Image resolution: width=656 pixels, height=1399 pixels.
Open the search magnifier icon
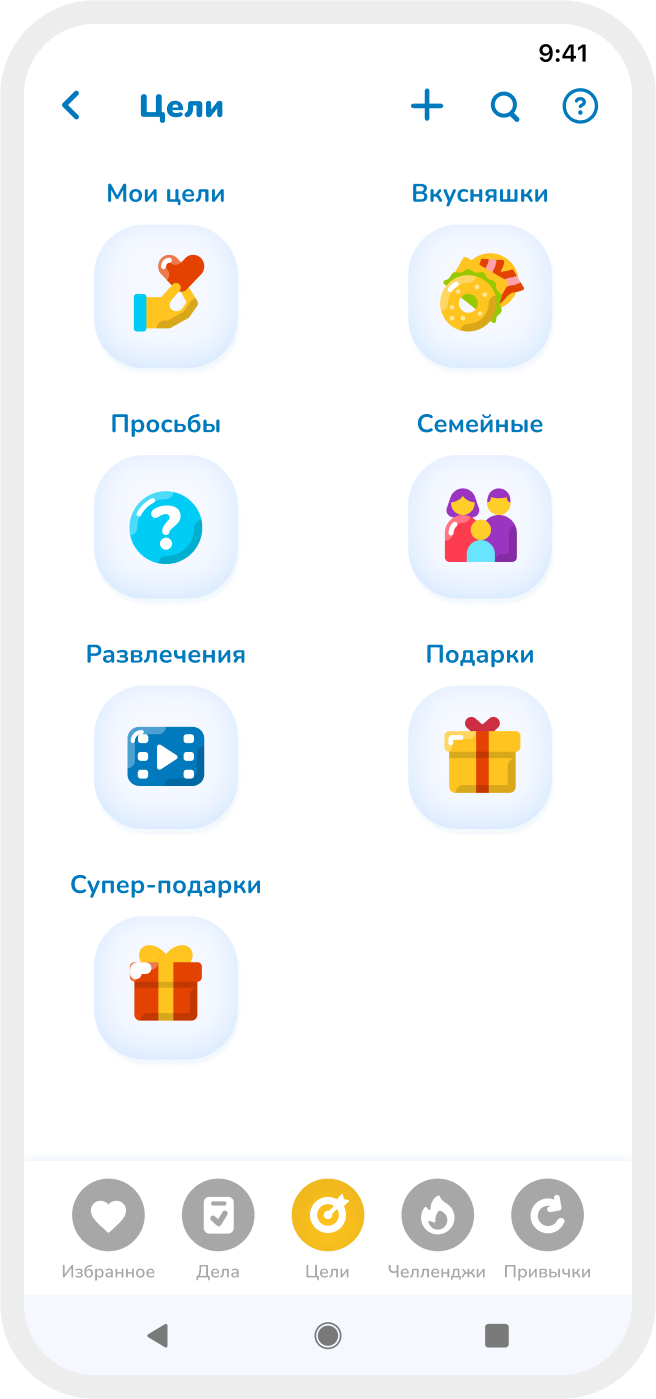pos(505,105)
